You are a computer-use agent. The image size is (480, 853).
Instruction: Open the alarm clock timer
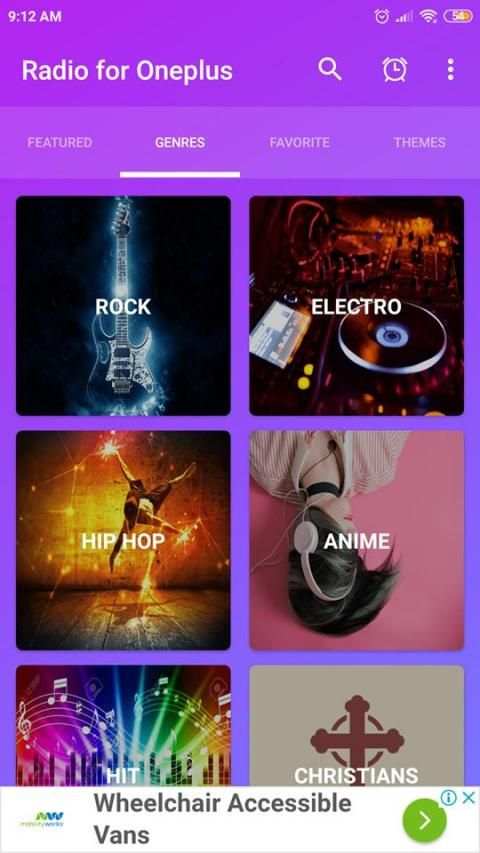[395, 70]
